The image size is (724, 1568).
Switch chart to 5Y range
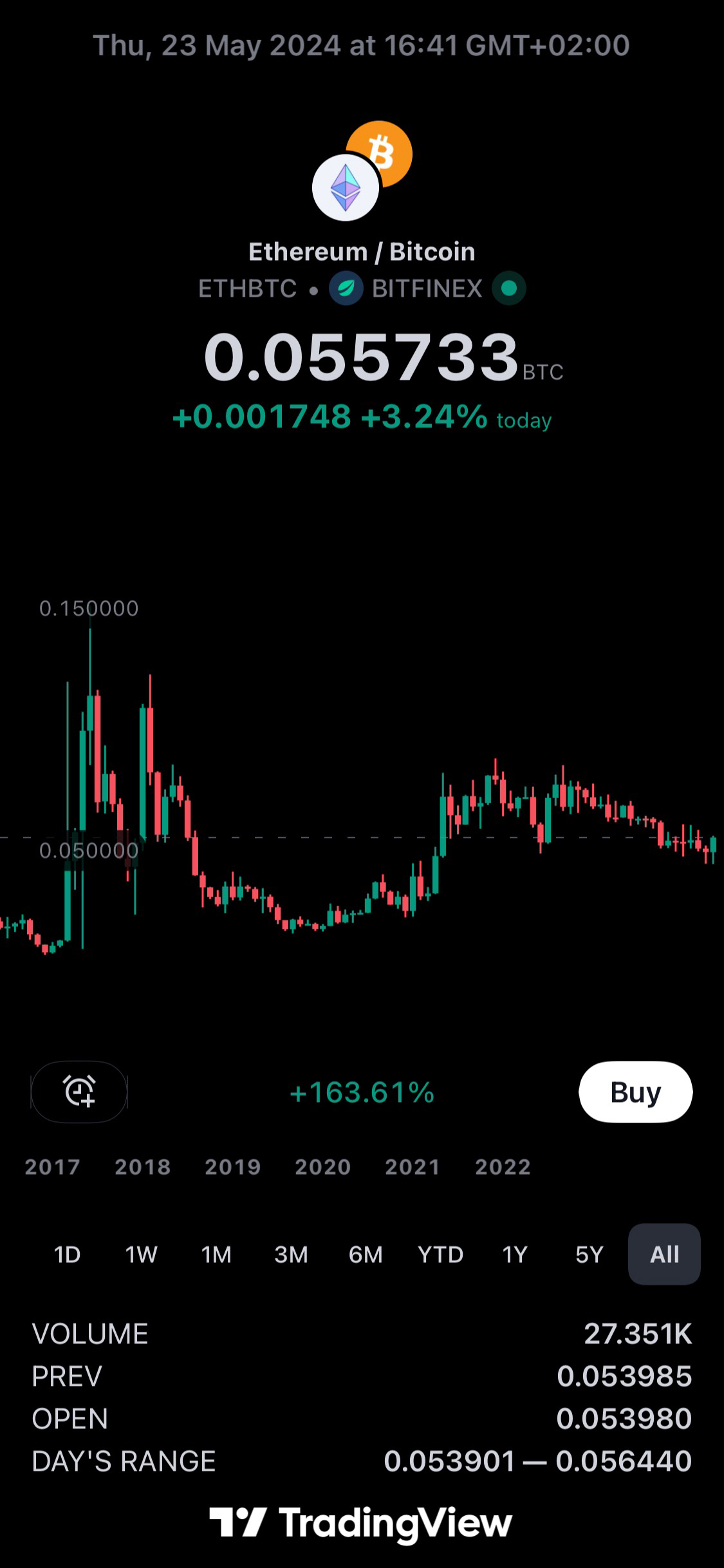(x=589, y=1254)
